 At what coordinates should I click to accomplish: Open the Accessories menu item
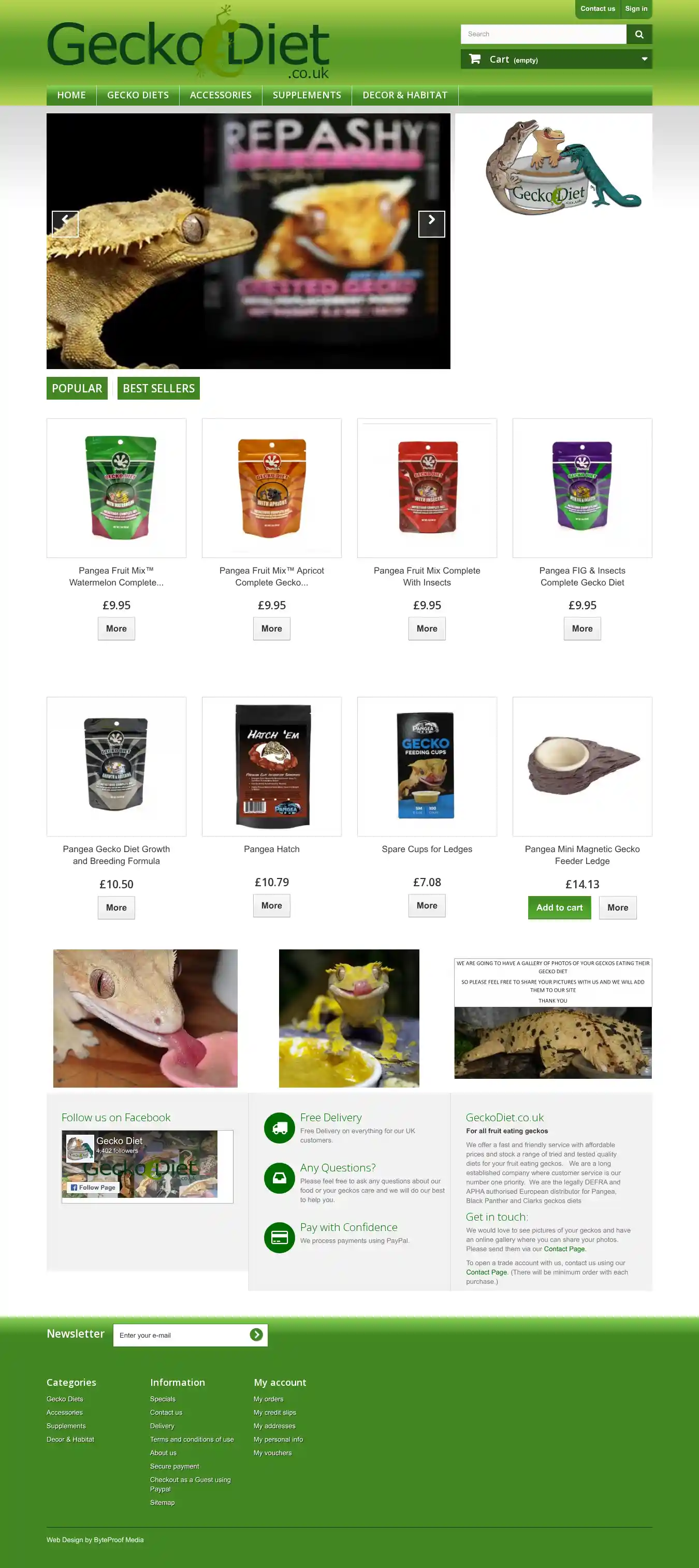221,95
